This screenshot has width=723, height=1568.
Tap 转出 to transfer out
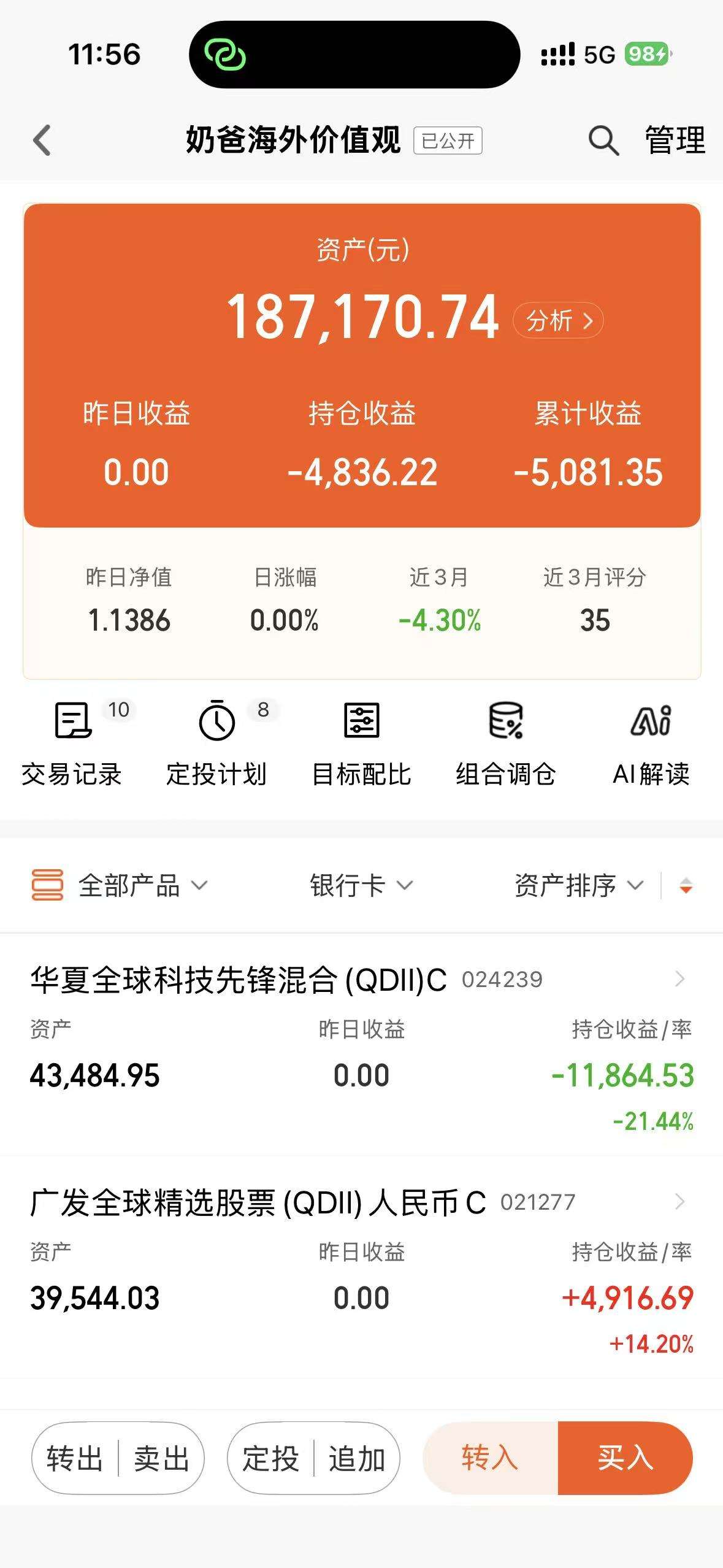[75, 1458]
